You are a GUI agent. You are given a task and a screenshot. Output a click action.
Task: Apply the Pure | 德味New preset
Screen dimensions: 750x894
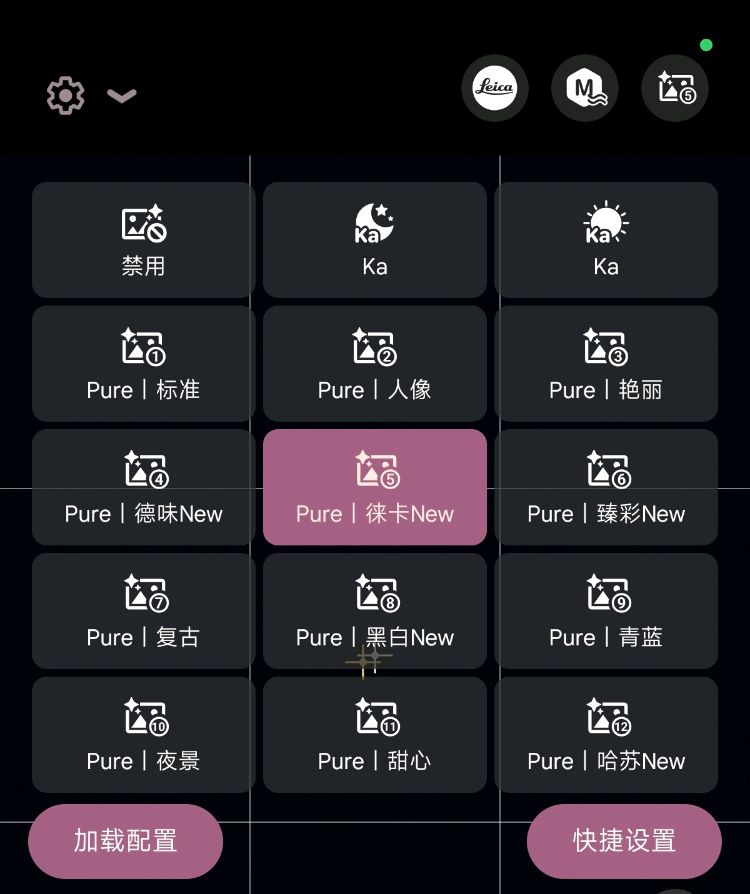coord(143,487)
